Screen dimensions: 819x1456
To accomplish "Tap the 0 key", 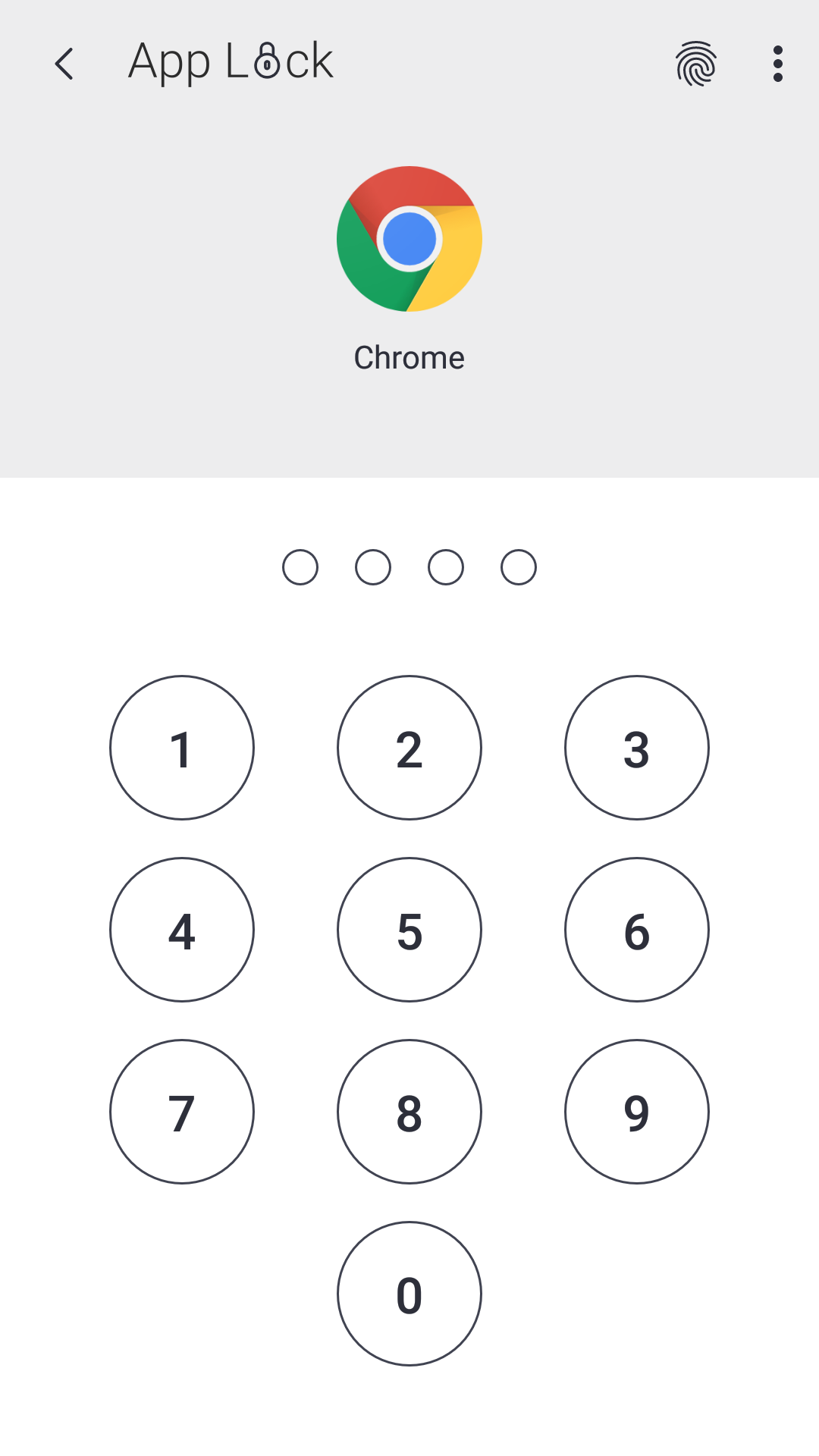I will pyautogui.click(x=409, y=1294).
